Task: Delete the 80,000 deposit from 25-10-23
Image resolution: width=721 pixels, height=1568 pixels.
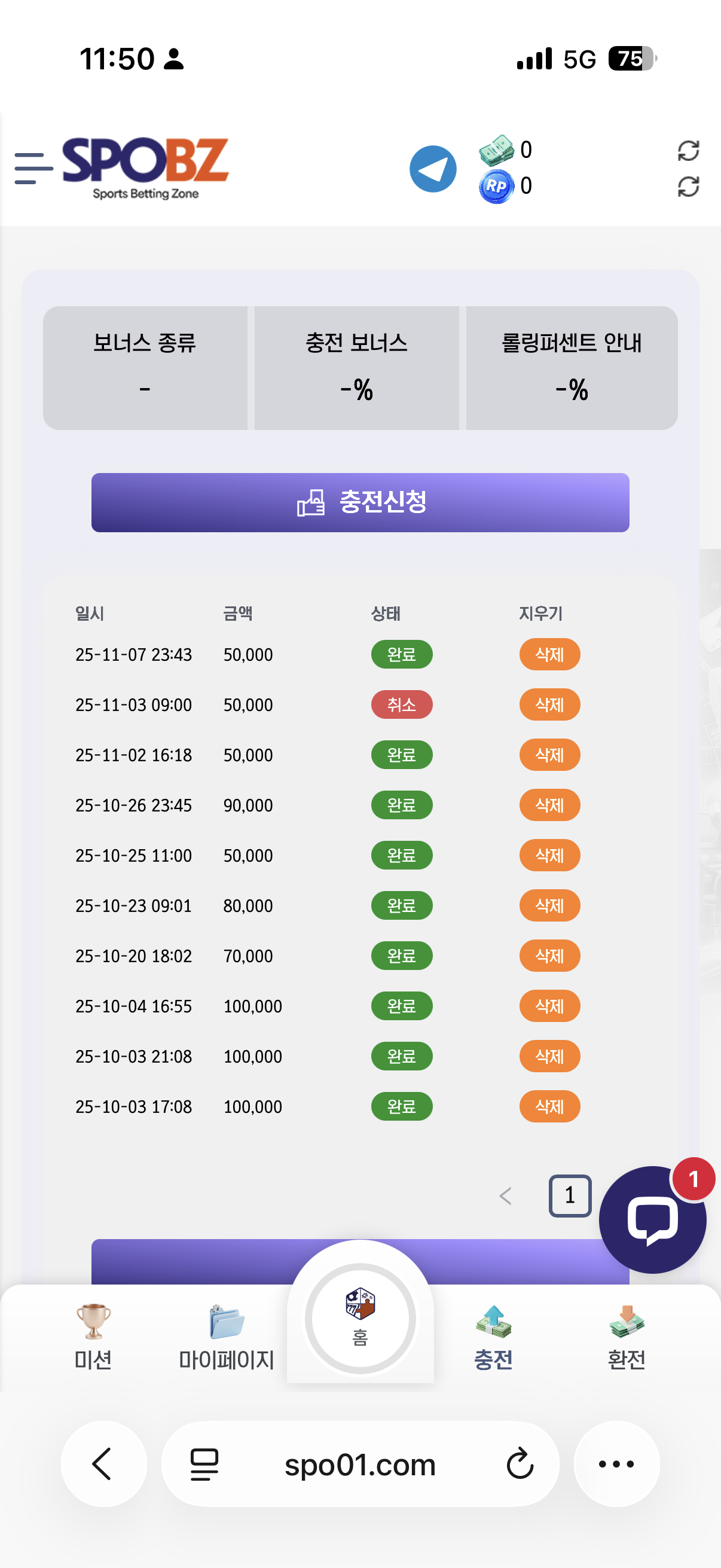Action: pyautogui.click(x=549, y=905)
